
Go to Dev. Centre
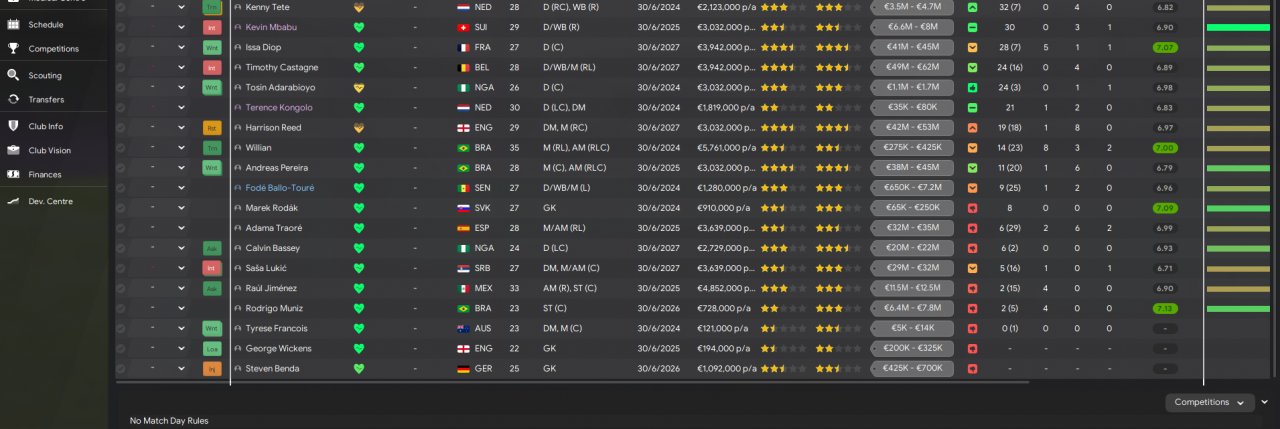click(50, 201)
